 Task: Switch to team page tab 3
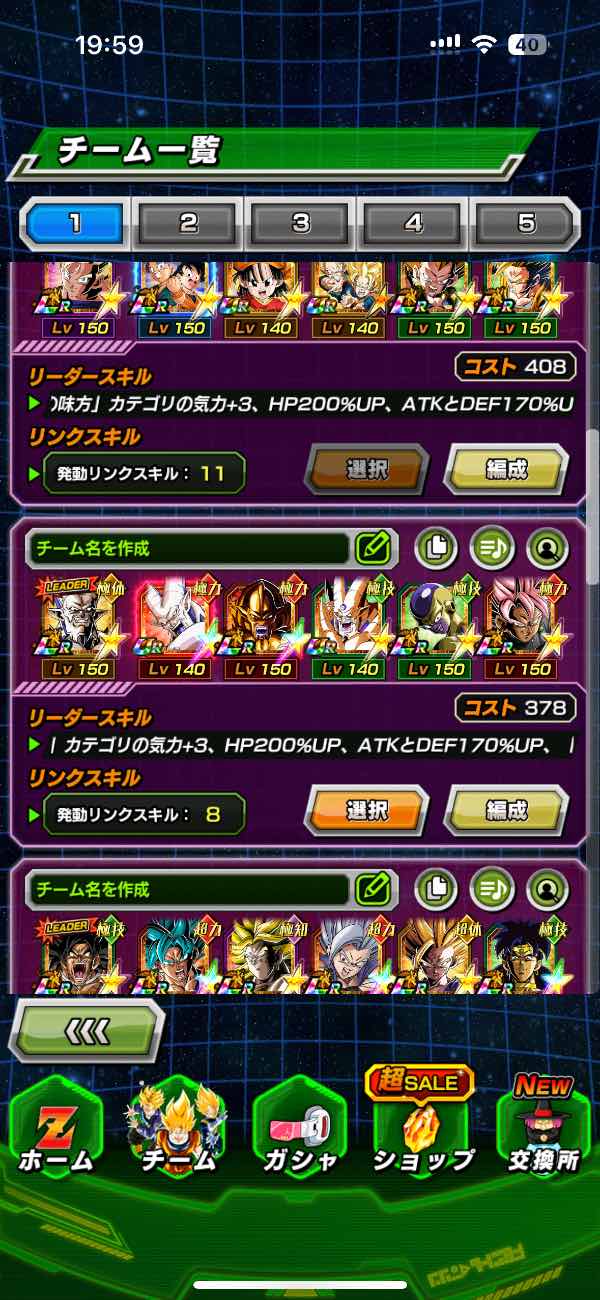pos(300,223)
